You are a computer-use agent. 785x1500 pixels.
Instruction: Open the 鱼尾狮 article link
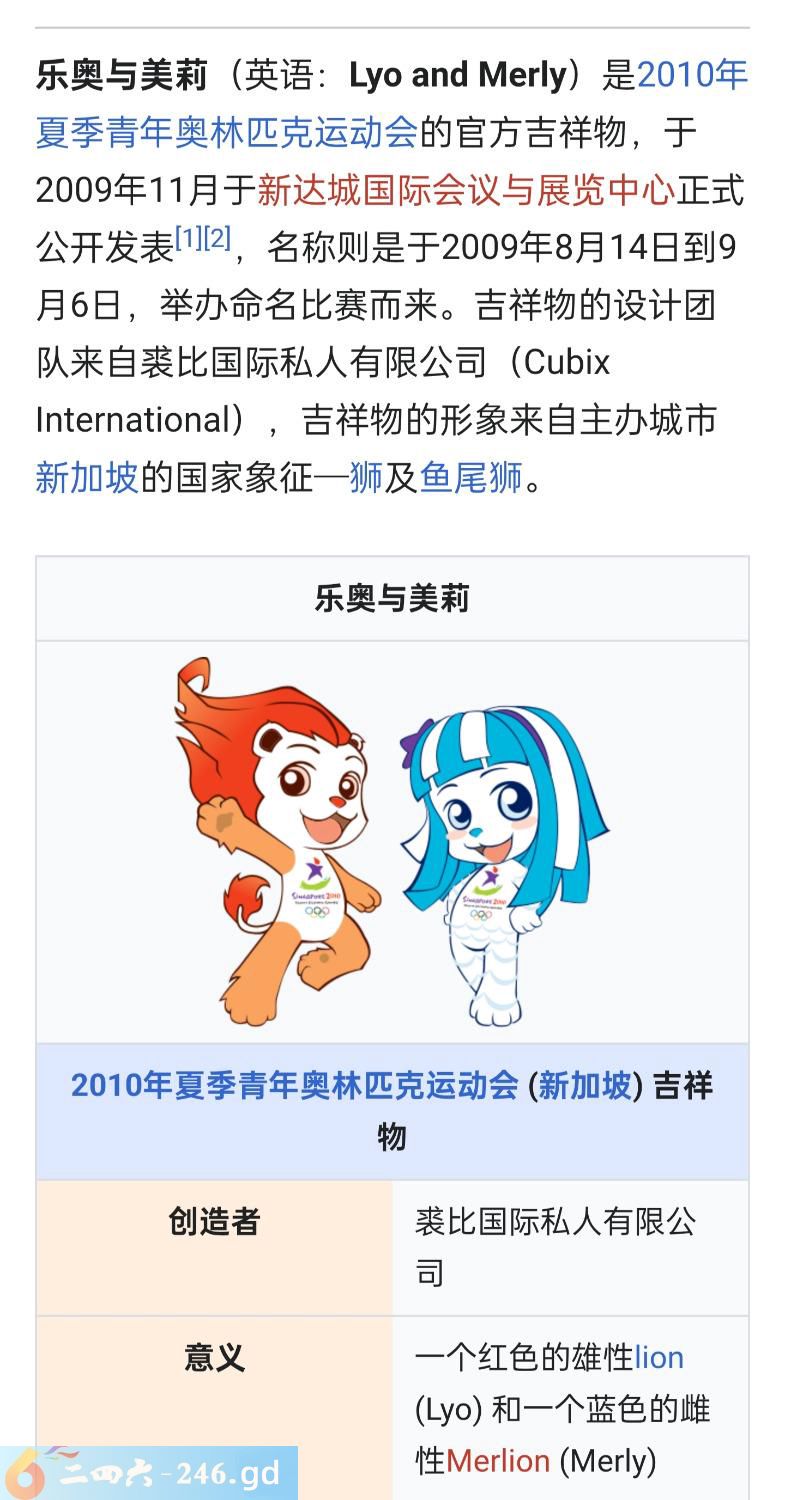[470, 478]
